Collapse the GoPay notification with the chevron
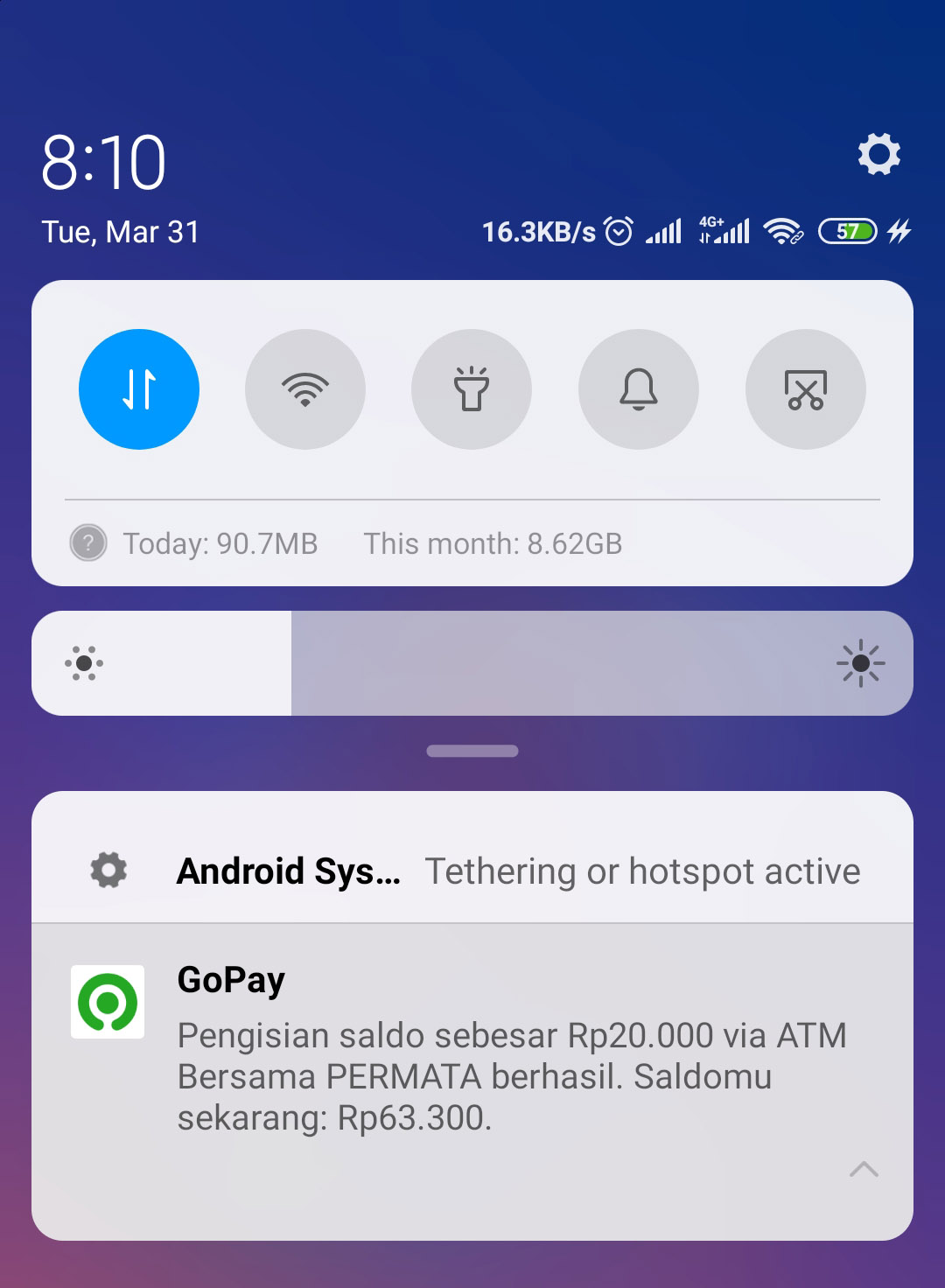 tap(864, 1169)
